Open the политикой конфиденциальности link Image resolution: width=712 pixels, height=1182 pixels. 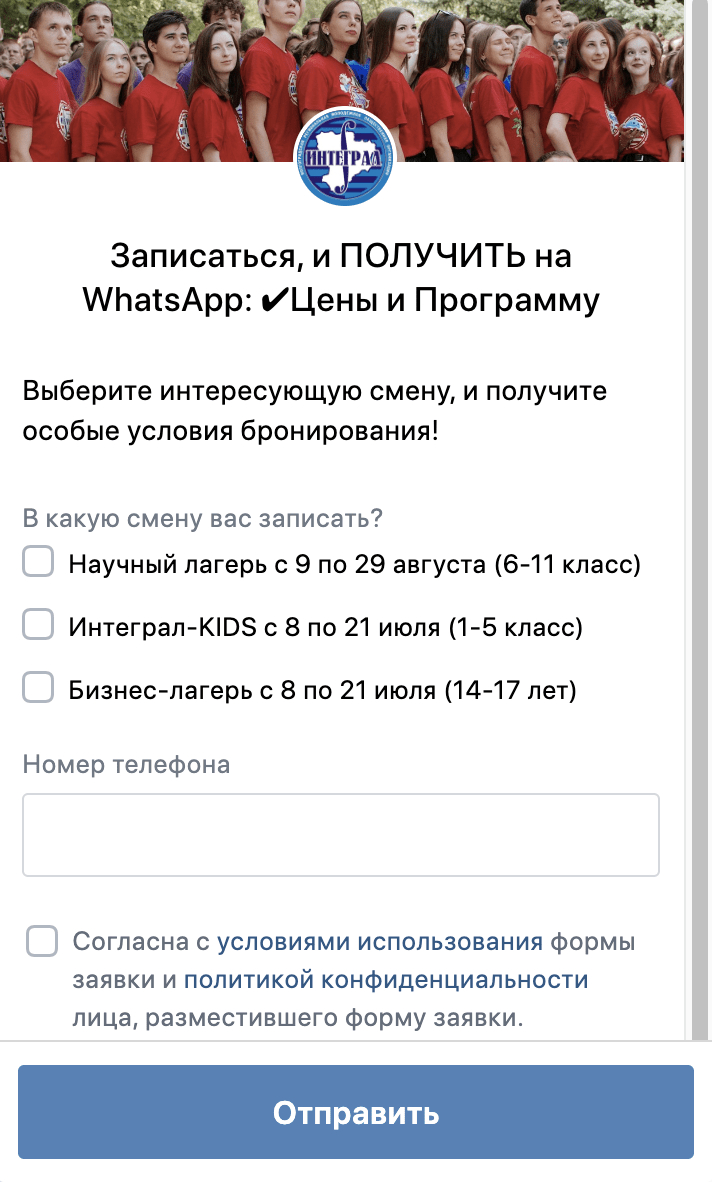pyautogui.click(x=386, y=980)
